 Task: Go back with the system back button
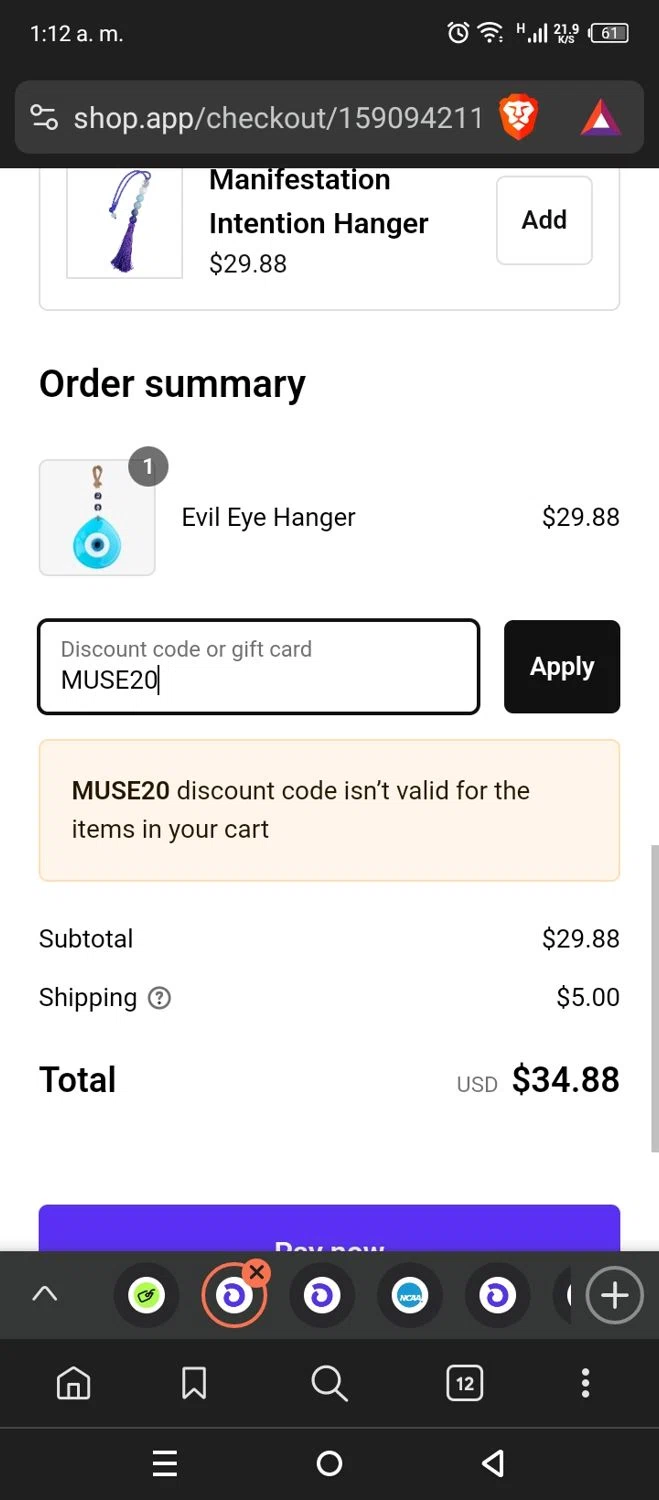[x=492, y=1464]
